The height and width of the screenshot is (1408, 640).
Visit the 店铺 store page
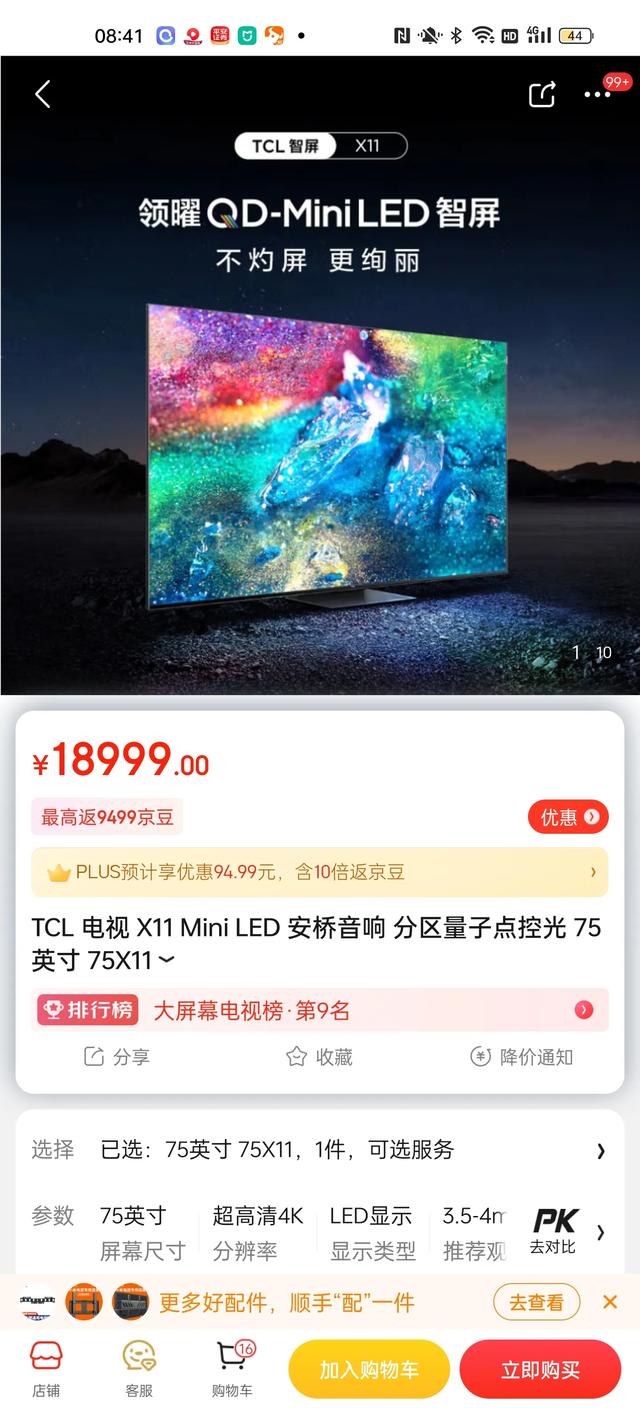(46, 1369)
